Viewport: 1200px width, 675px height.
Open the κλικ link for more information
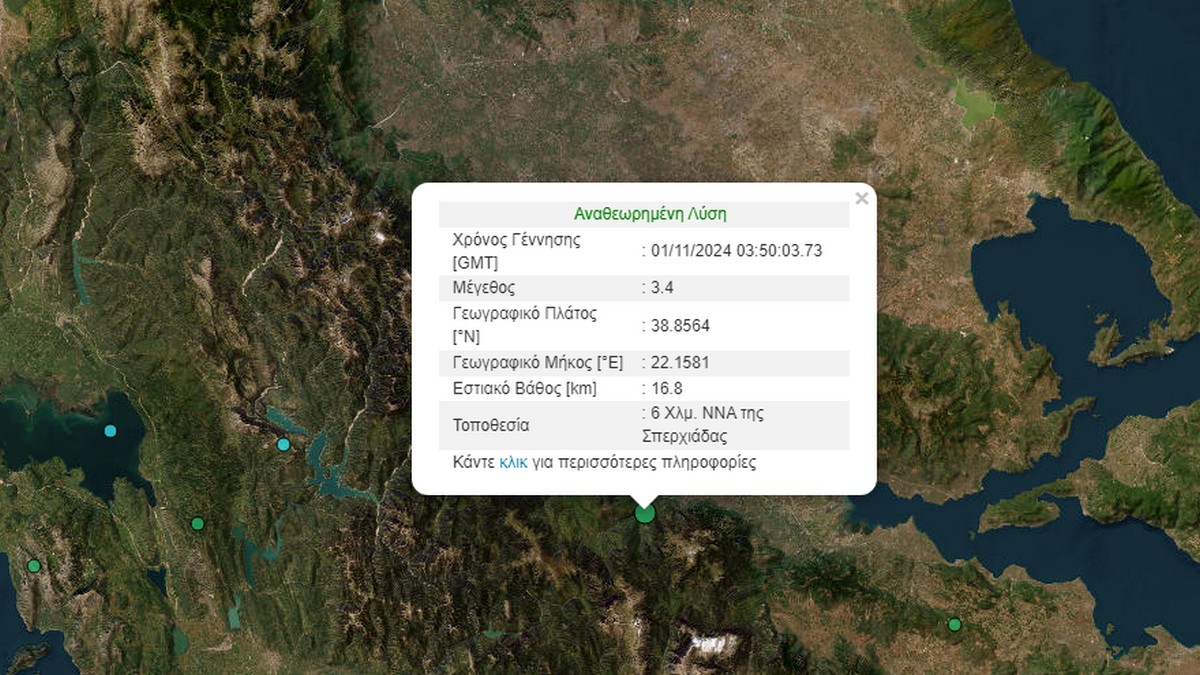pyautogui.click(x=513, y=462)
